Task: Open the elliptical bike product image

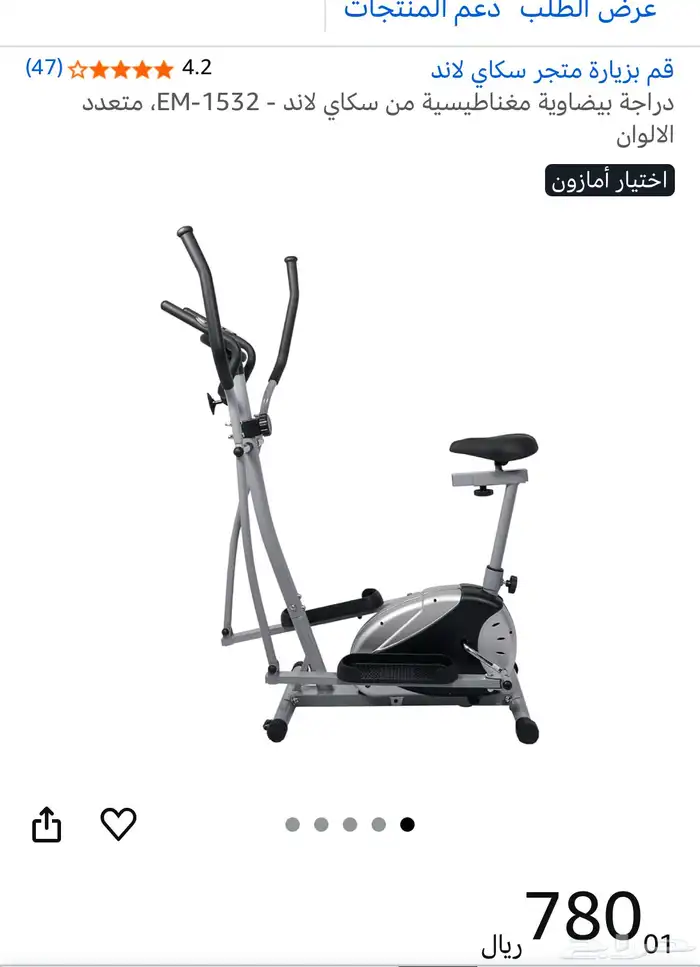Action: (x=350, y=485)
